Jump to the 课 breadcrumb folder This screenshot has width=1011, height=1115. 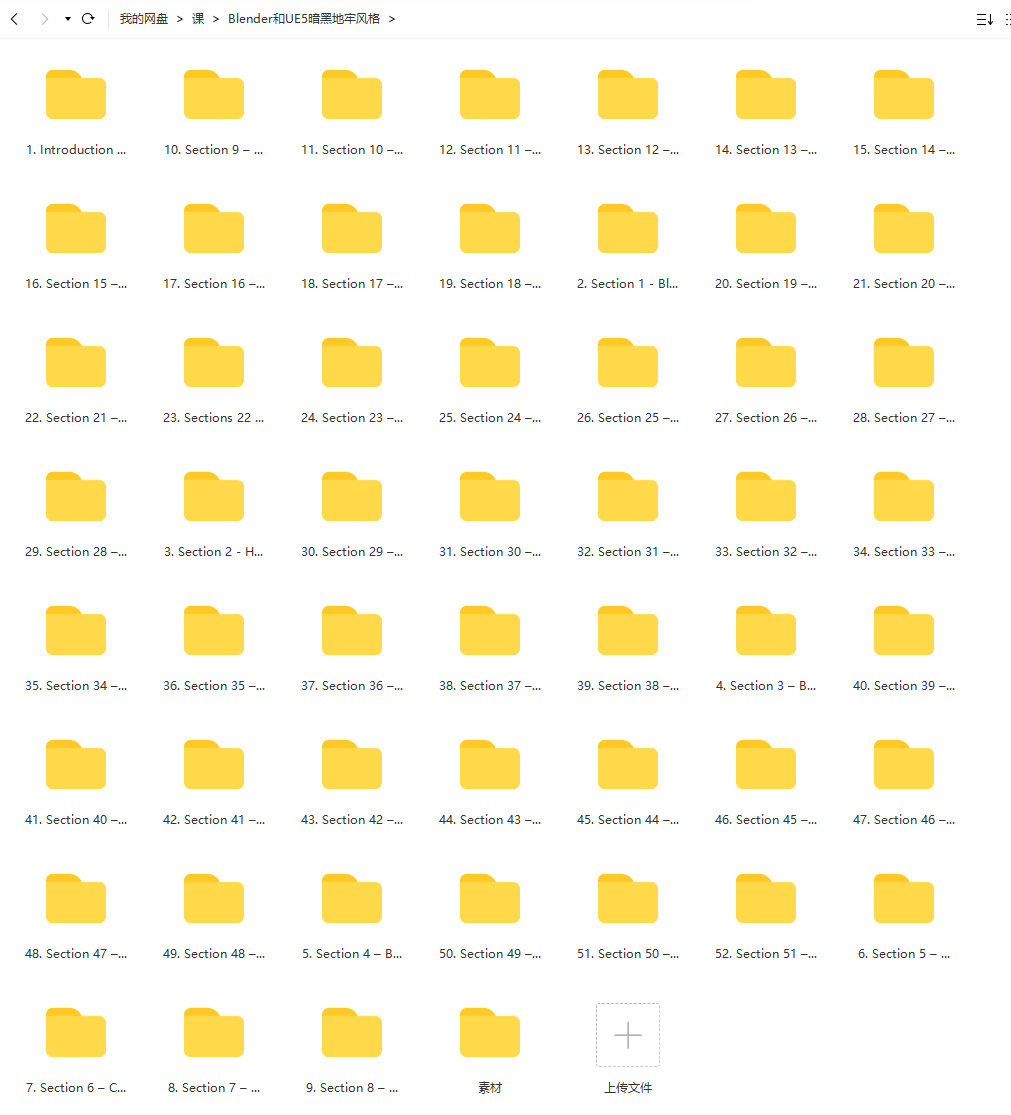[198, 19]
